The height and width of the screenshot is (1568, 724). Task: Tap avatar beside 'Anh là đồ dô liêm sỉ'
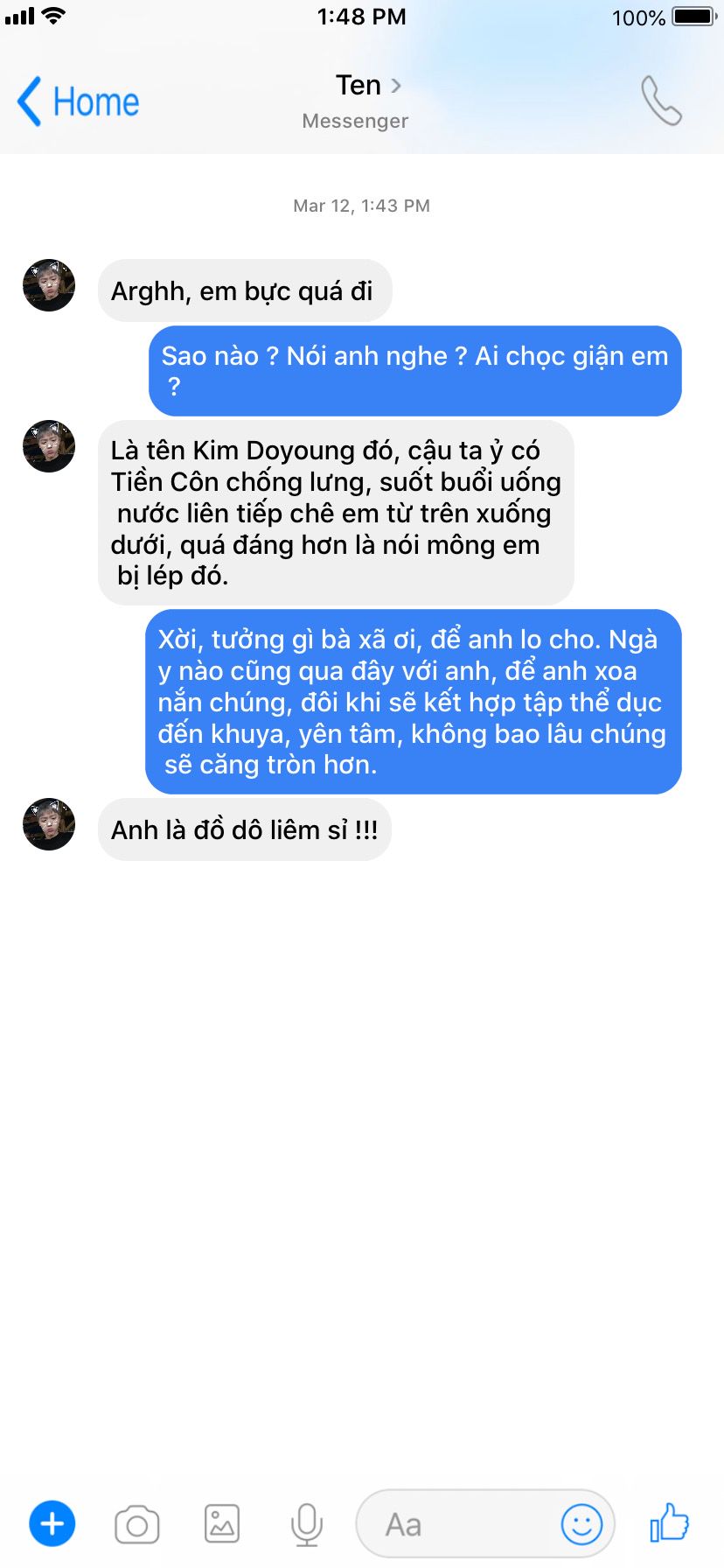49,824
